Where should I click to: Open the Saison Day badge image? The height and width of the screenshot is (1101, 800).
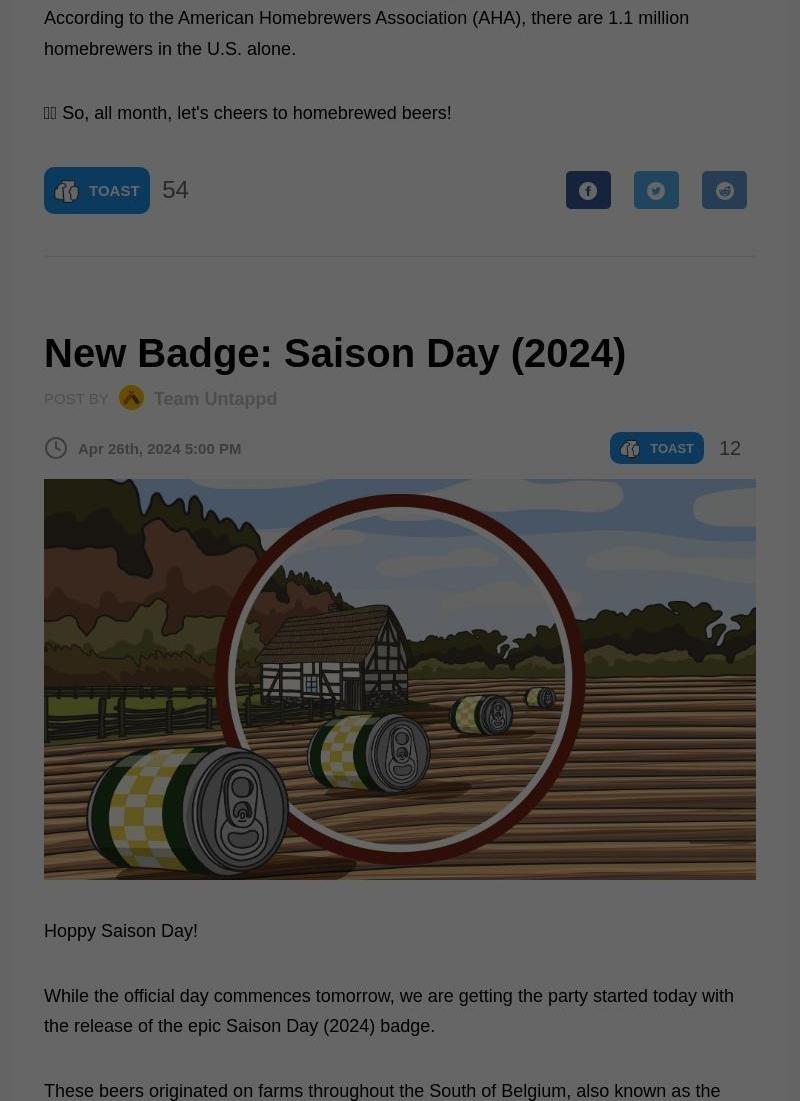click(400, 679)
